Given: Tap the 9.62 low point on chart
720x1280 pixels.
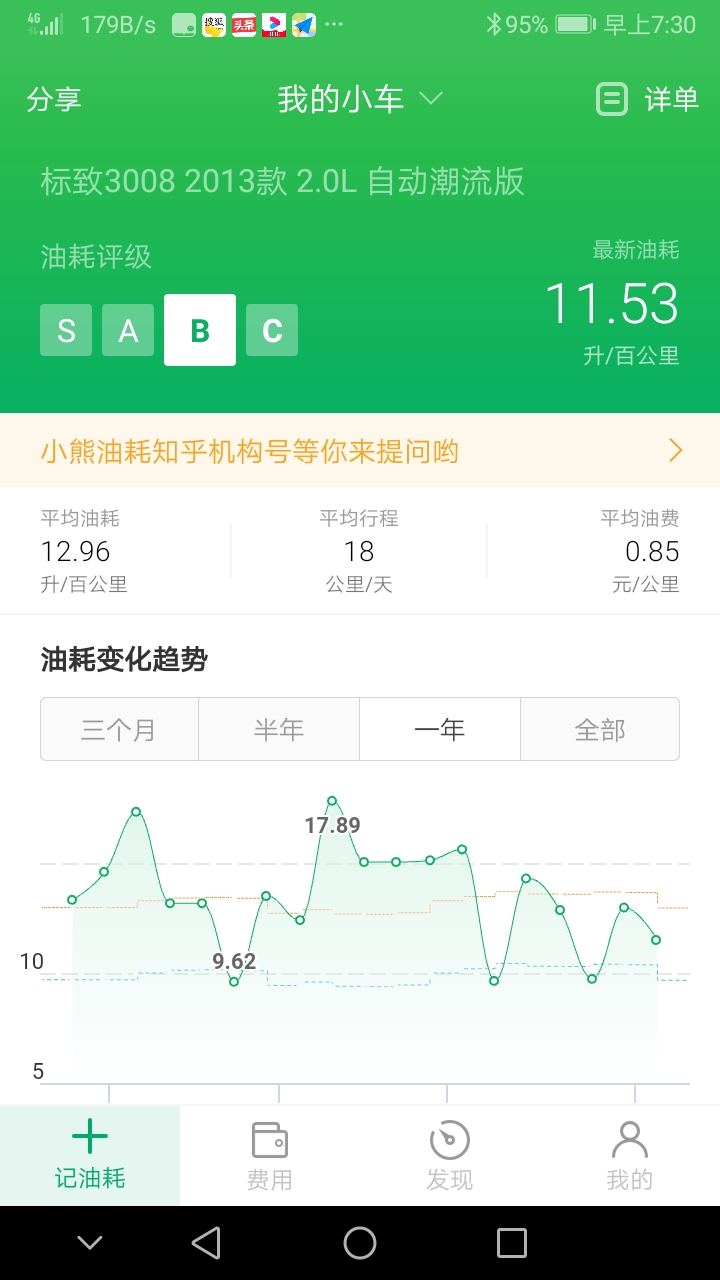Looking at the screenshot, I should click(x=233, y=981).
